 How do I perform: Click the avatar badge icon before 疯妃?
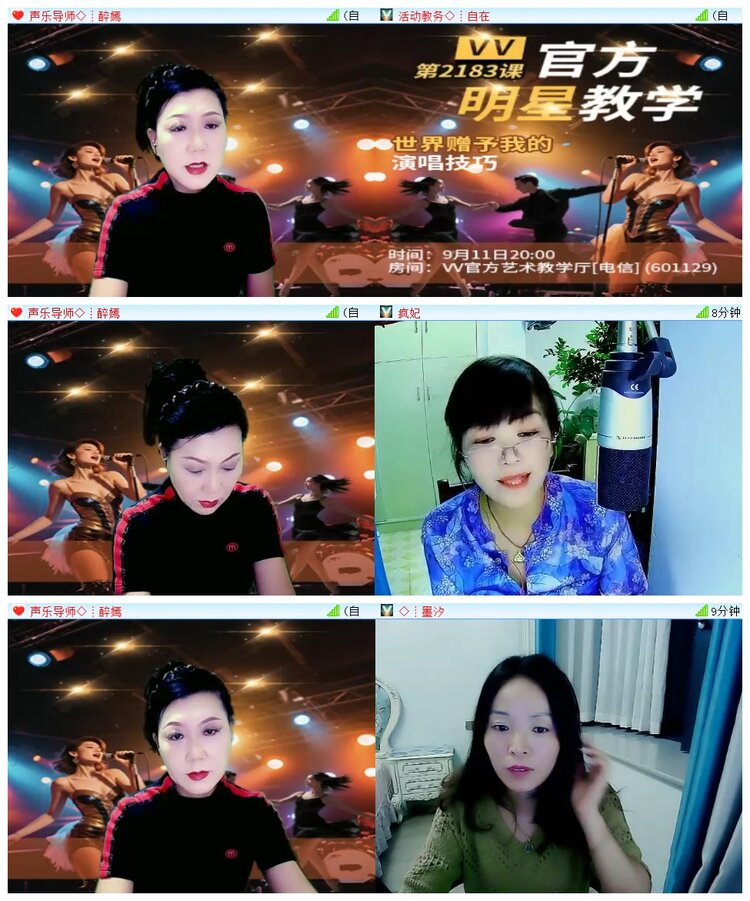click(385, 310)
